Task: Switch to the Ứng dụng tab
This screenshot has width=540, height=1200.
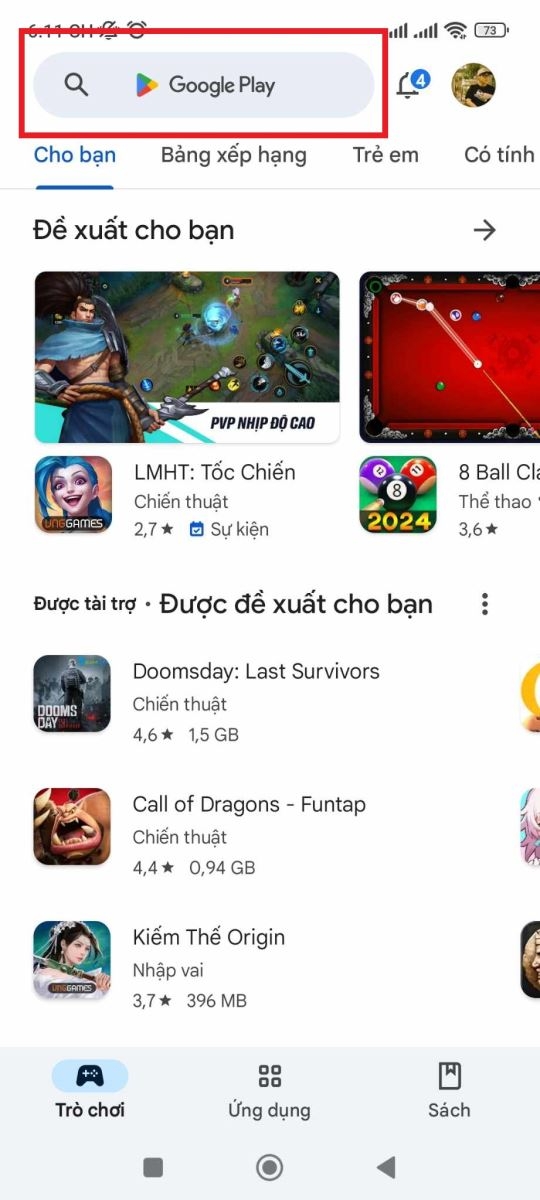Action: click(269, 1091)
